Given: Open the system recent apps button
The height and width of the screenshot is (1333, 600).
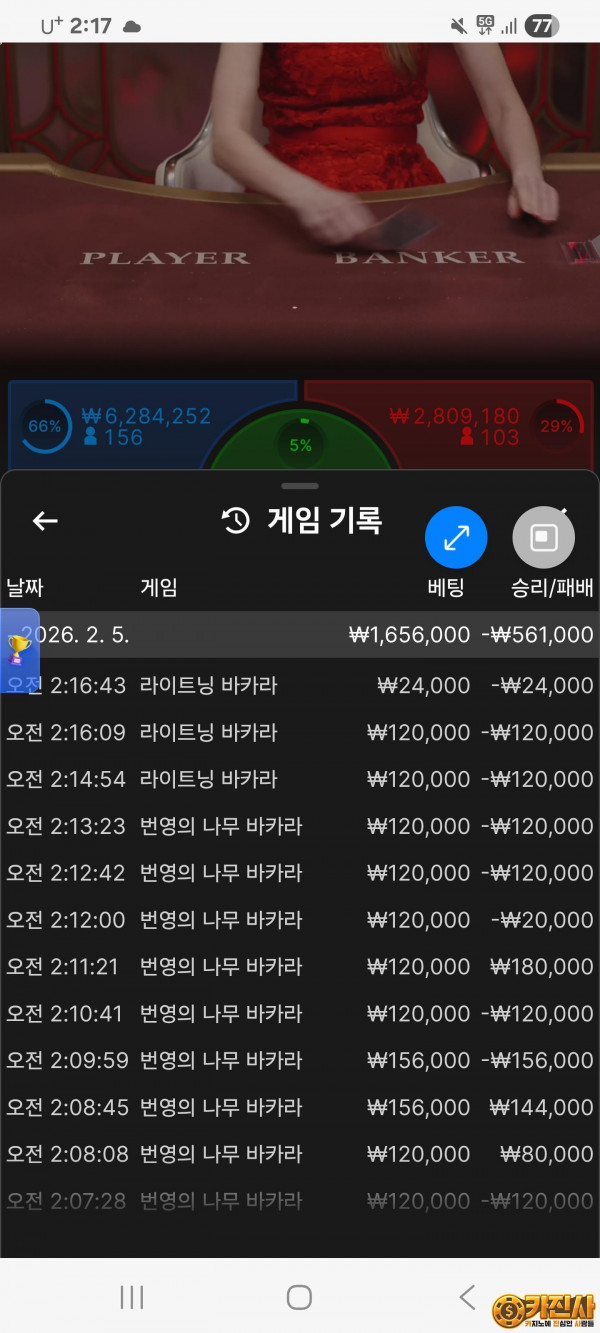Looking at the screenshot, I should [132, 1297].
